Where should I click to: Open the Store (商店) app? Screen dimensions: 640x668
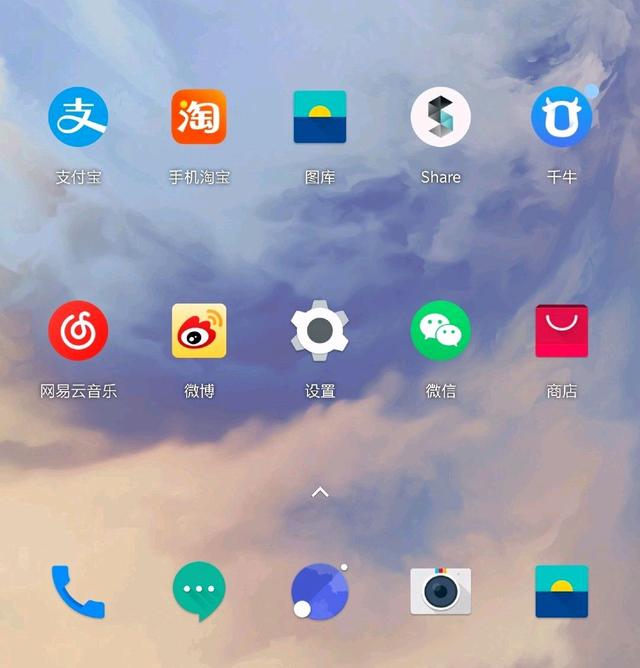pos(561,331)
